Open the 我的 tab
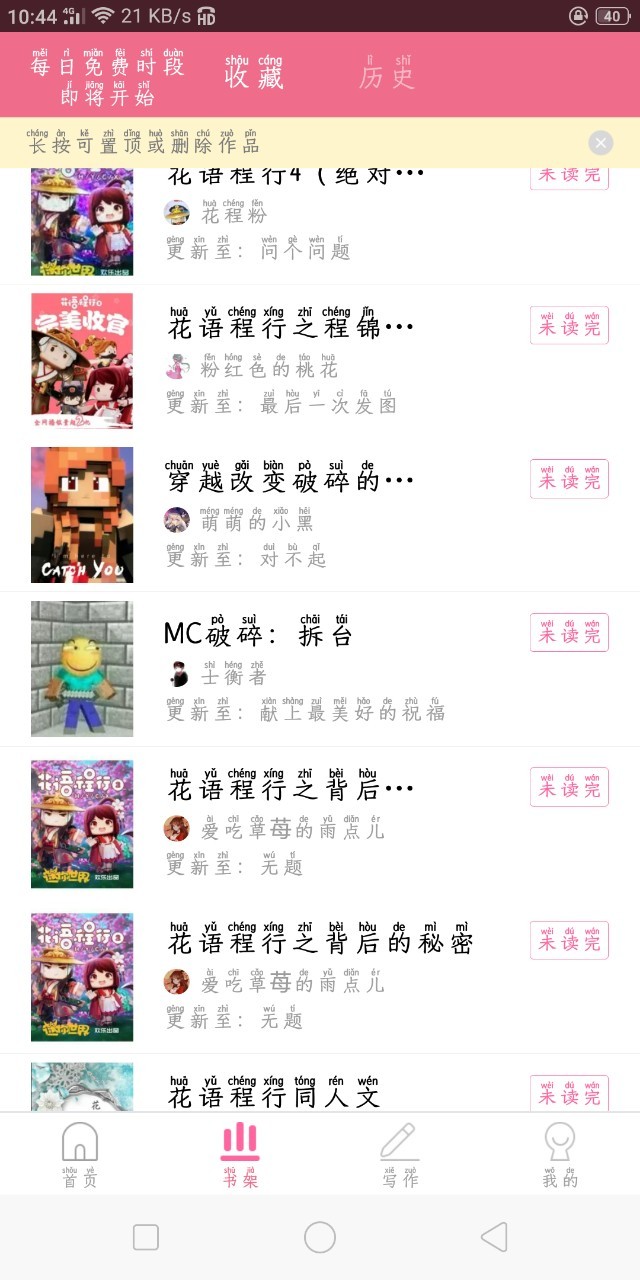The width and height of the screenshot is (640, 1280). (x=560, y=1153)
